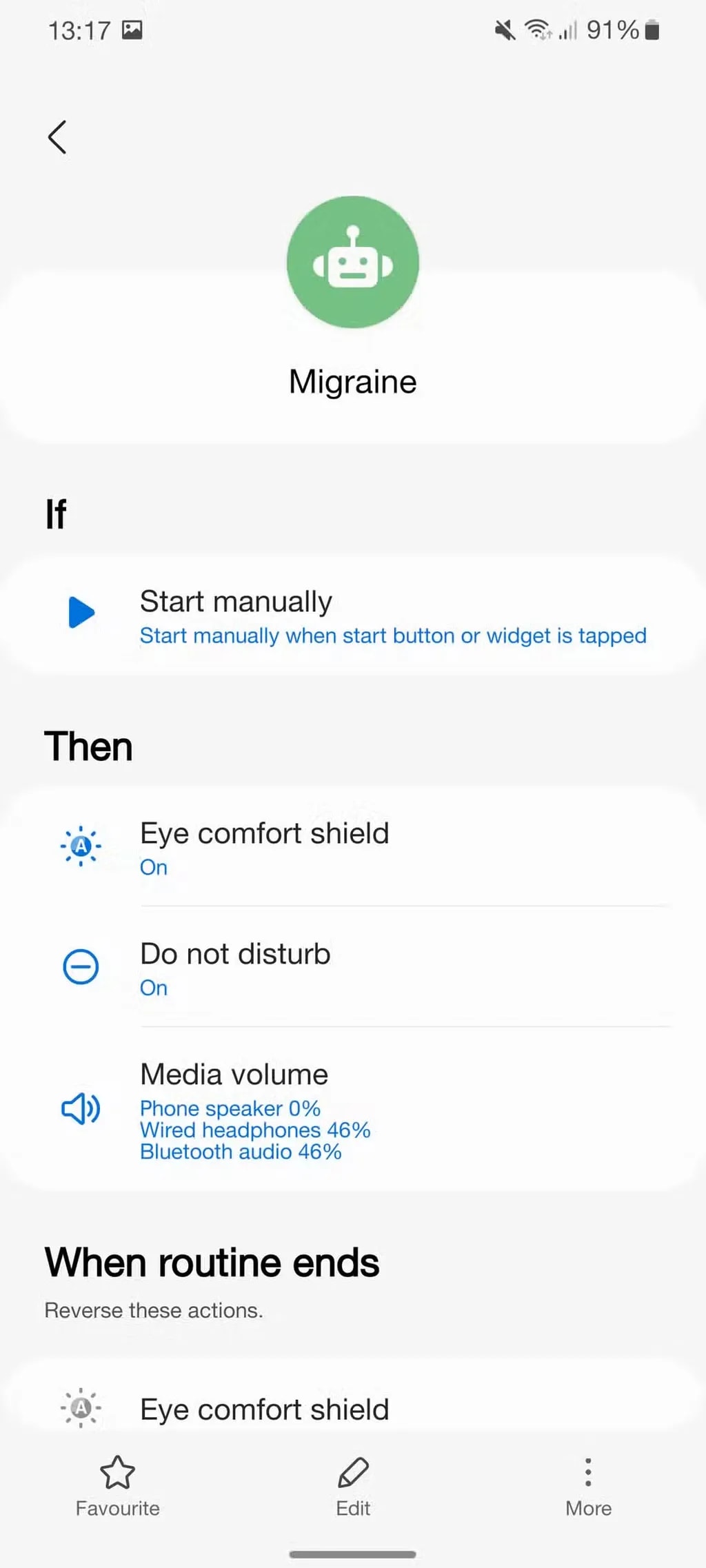This screenshot has width=706, height=1568.
Task: Tap the Migraine routine title
Action: [352, 381]
